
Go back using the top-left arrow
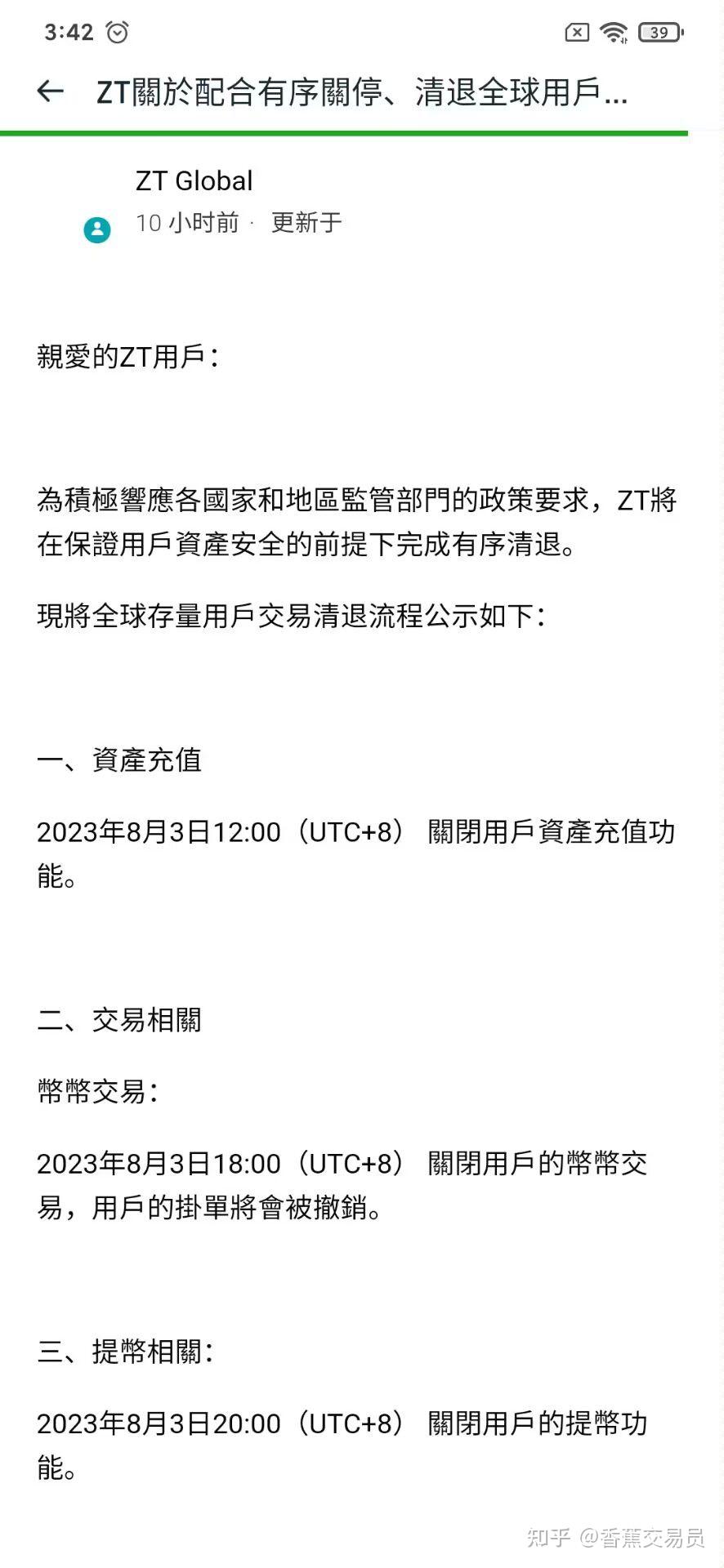[51, 91]
